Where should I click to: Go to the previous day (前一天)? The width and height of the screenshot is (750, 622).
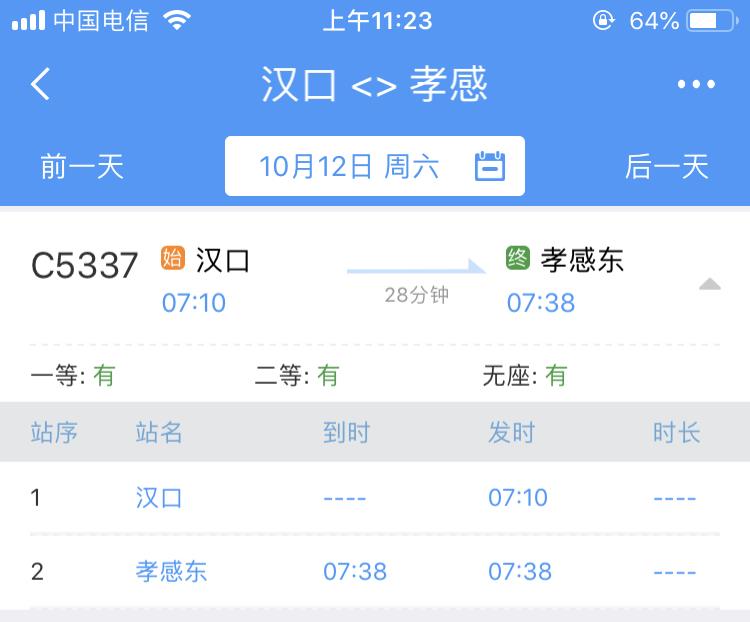(x=82, y=166)
